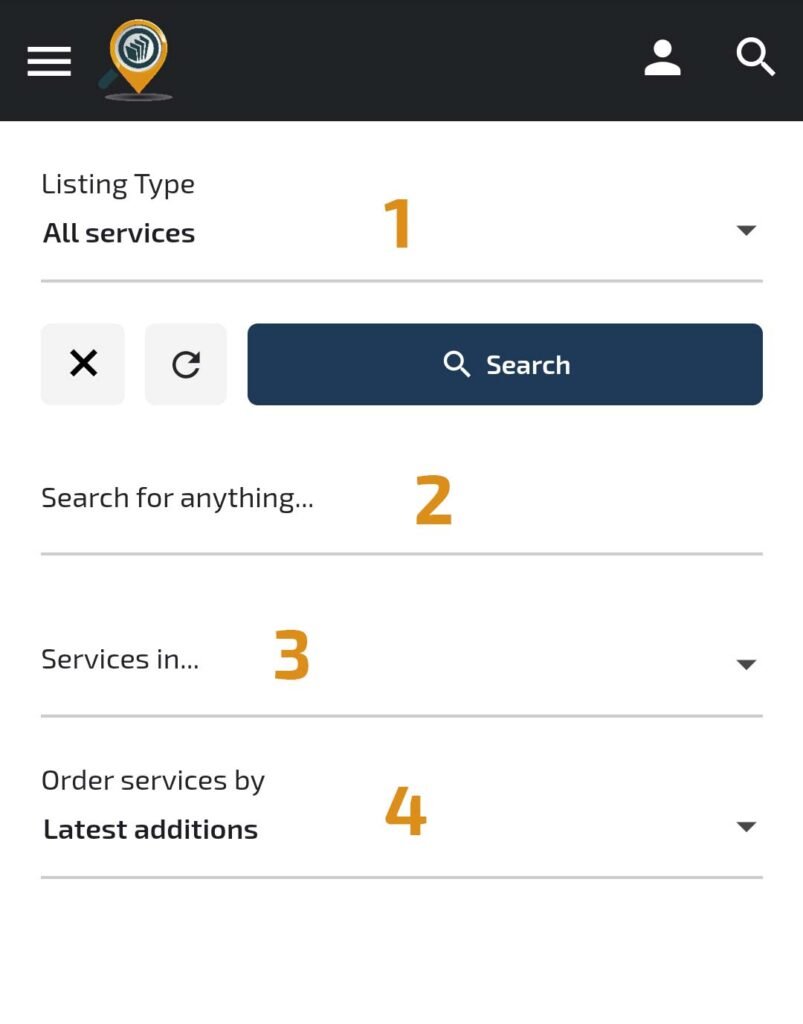Select the Latest additions label
803x1024 pixels.
tap(149, 828)
